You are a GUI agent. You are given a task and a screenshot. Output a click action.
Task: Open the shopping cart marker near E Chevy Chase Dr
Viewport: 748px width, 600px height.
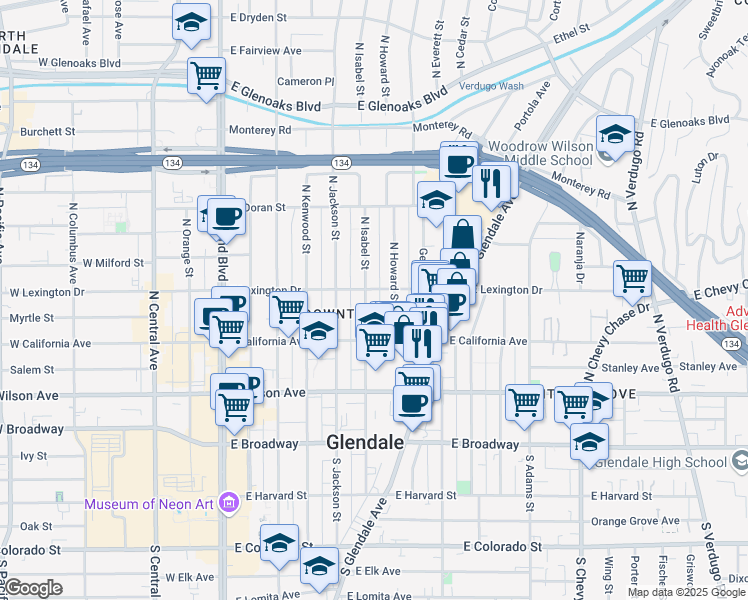632,278
